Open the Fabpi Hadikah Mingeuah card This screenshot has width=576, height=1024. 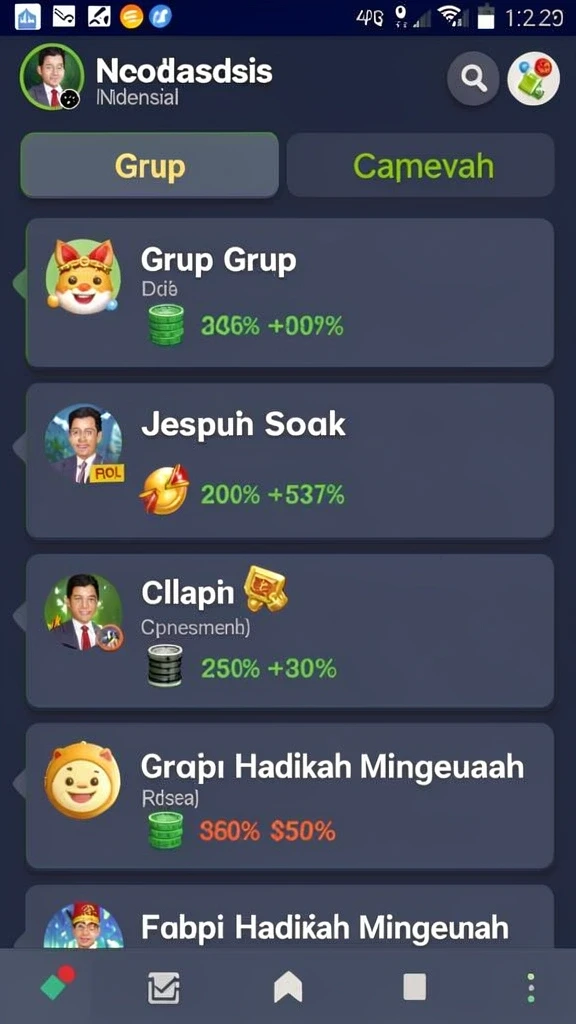click(290, 917)
